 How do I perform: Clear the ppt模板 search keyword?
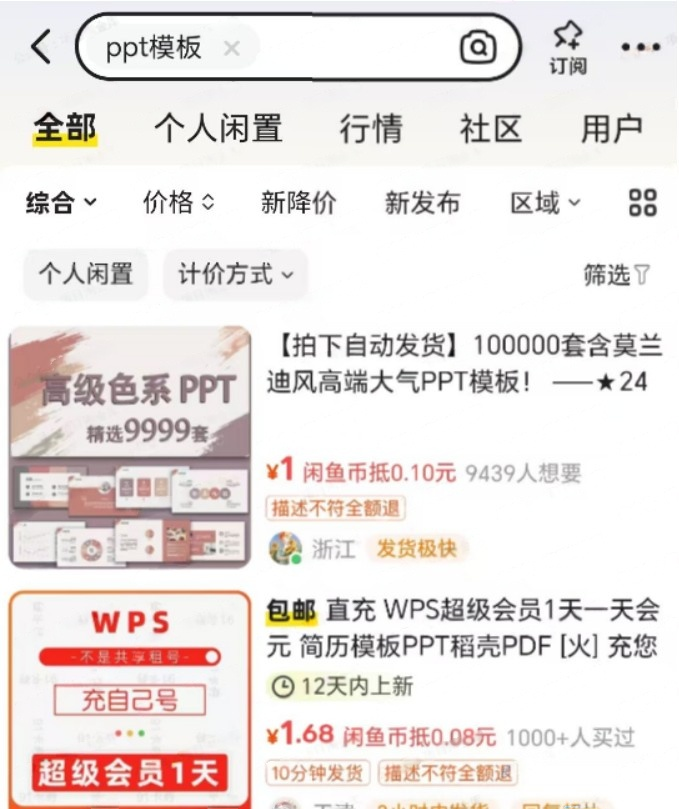click(232, 48)
